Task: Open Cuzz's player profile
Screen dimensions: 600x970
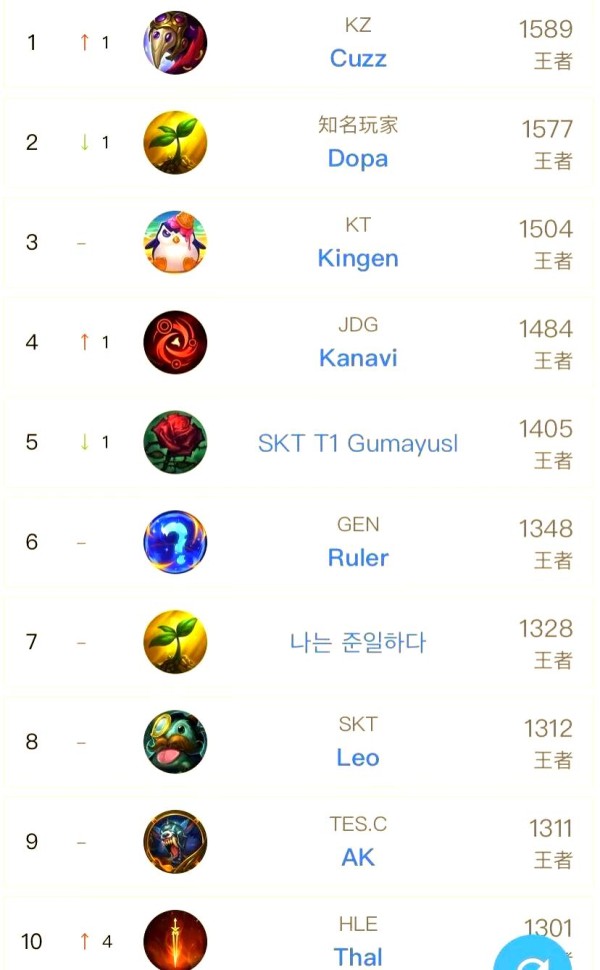Action: click(x=358, y=58)
